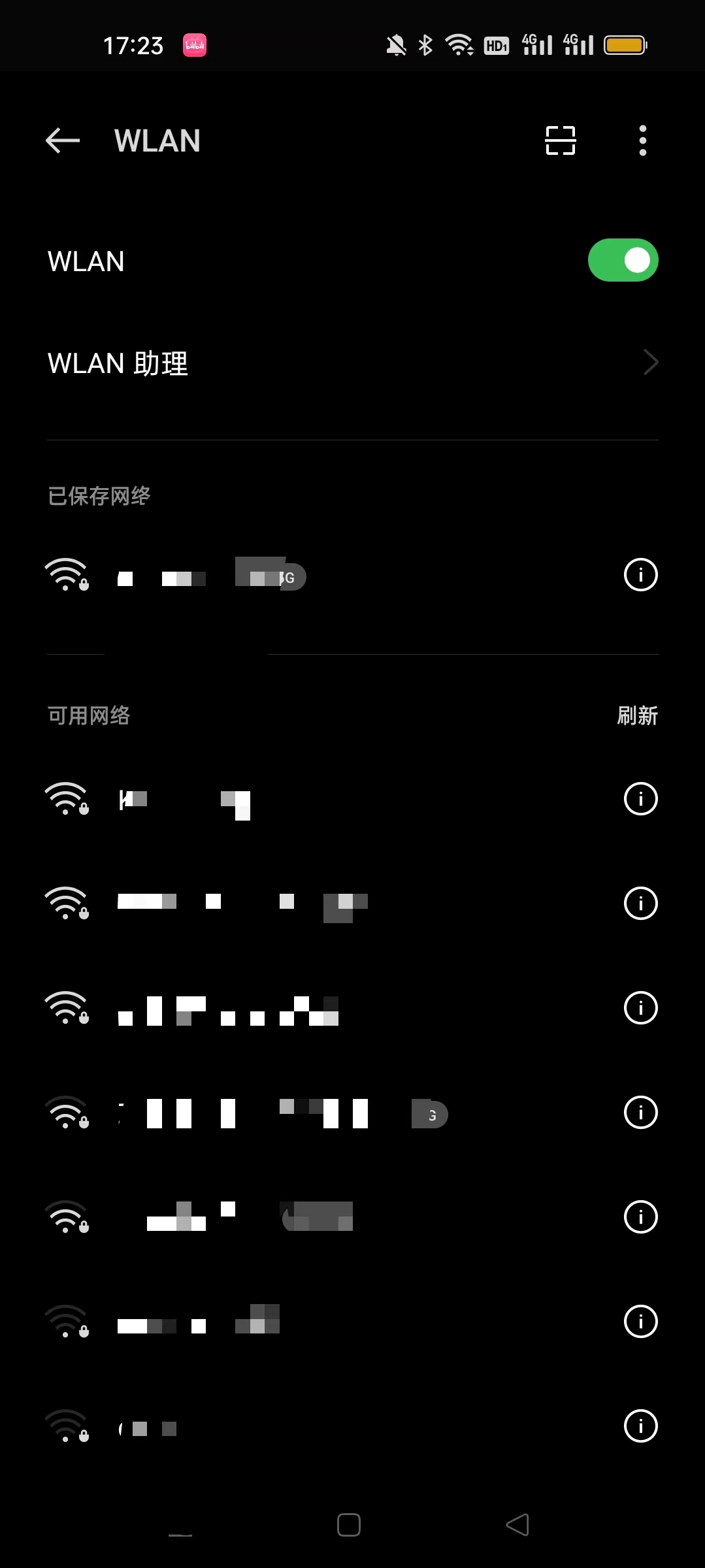Go back from WLAN settings

63,140
